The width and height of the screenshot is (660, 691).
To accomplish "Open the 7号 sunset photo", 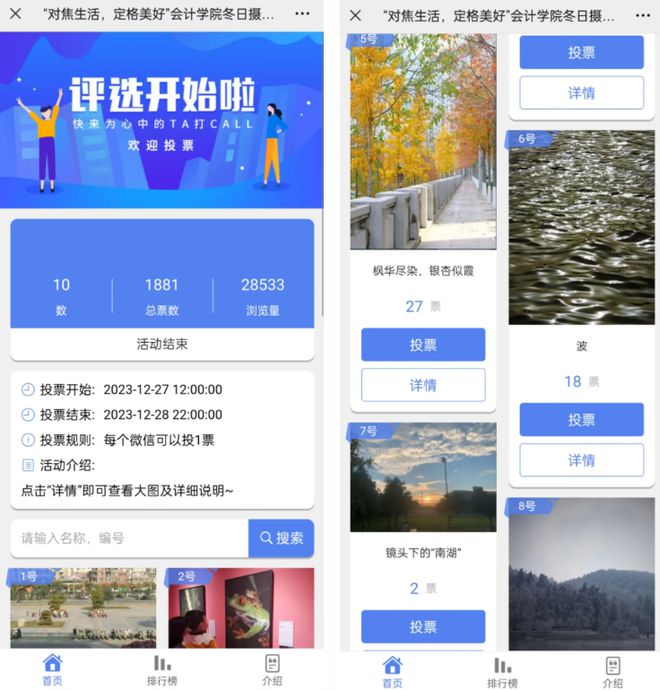I will point(423,477).
